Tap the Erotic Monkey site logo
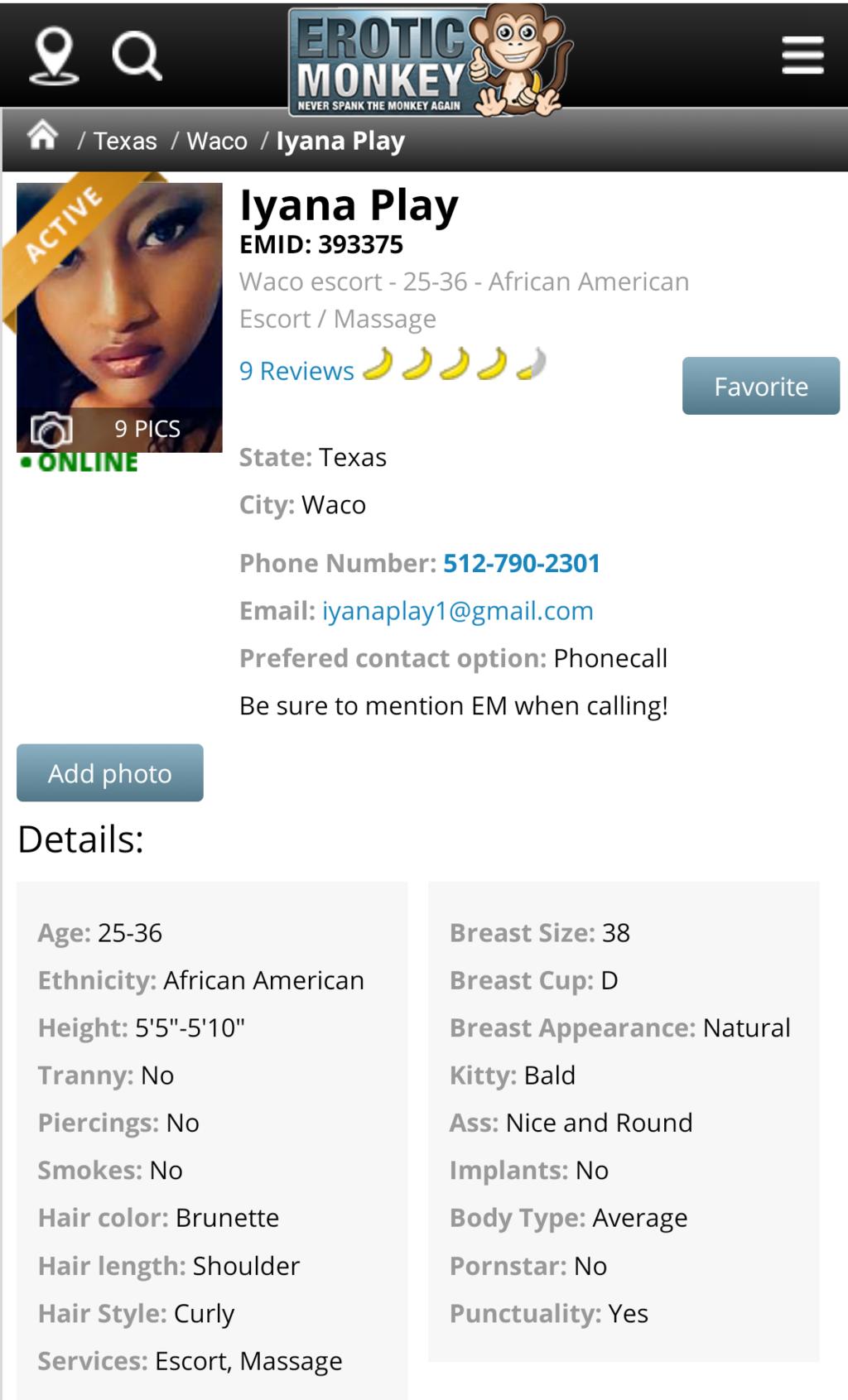This screenshot has height=1400, width=848. [x=426, y=60]
